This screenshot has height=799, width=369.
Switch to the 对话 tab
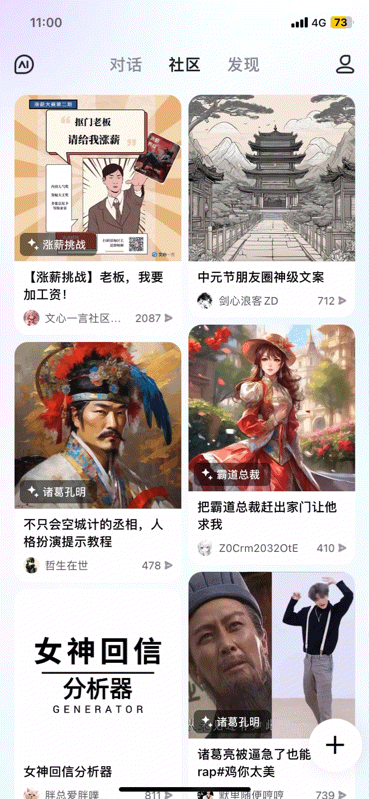[126, 65]
